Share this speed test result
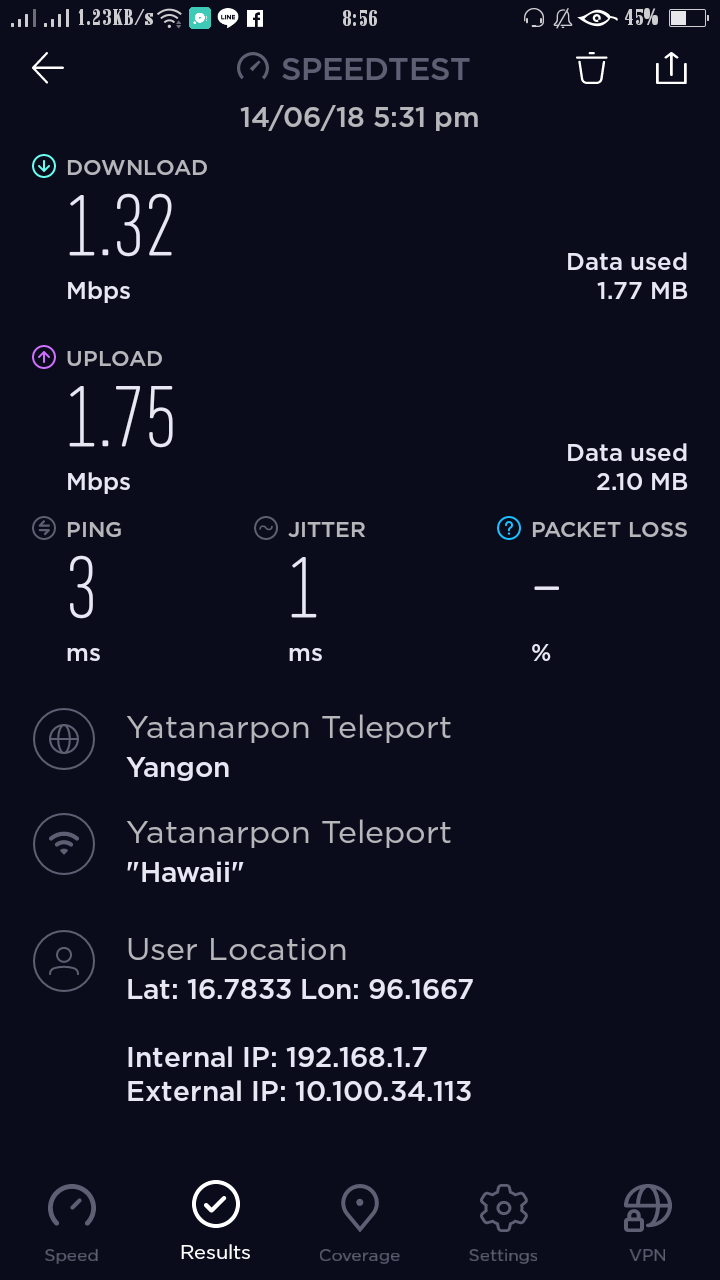The width and height of the screenshot is (720, 1280). click(x=671, y=68)
